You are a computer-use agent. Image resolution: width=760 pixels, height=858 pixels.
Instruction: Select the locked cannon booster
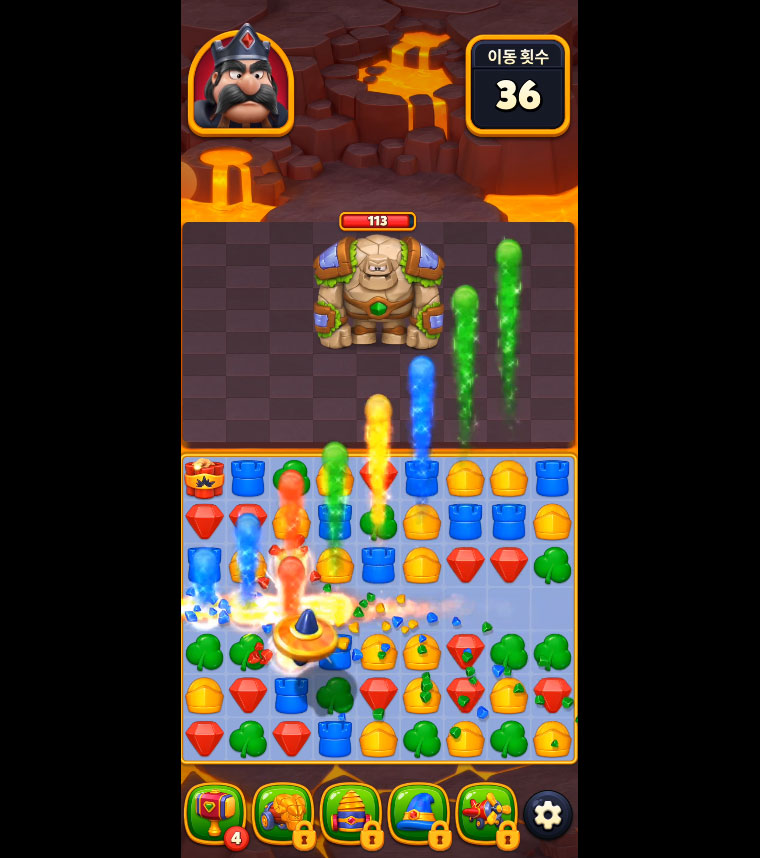pos(282,812)
